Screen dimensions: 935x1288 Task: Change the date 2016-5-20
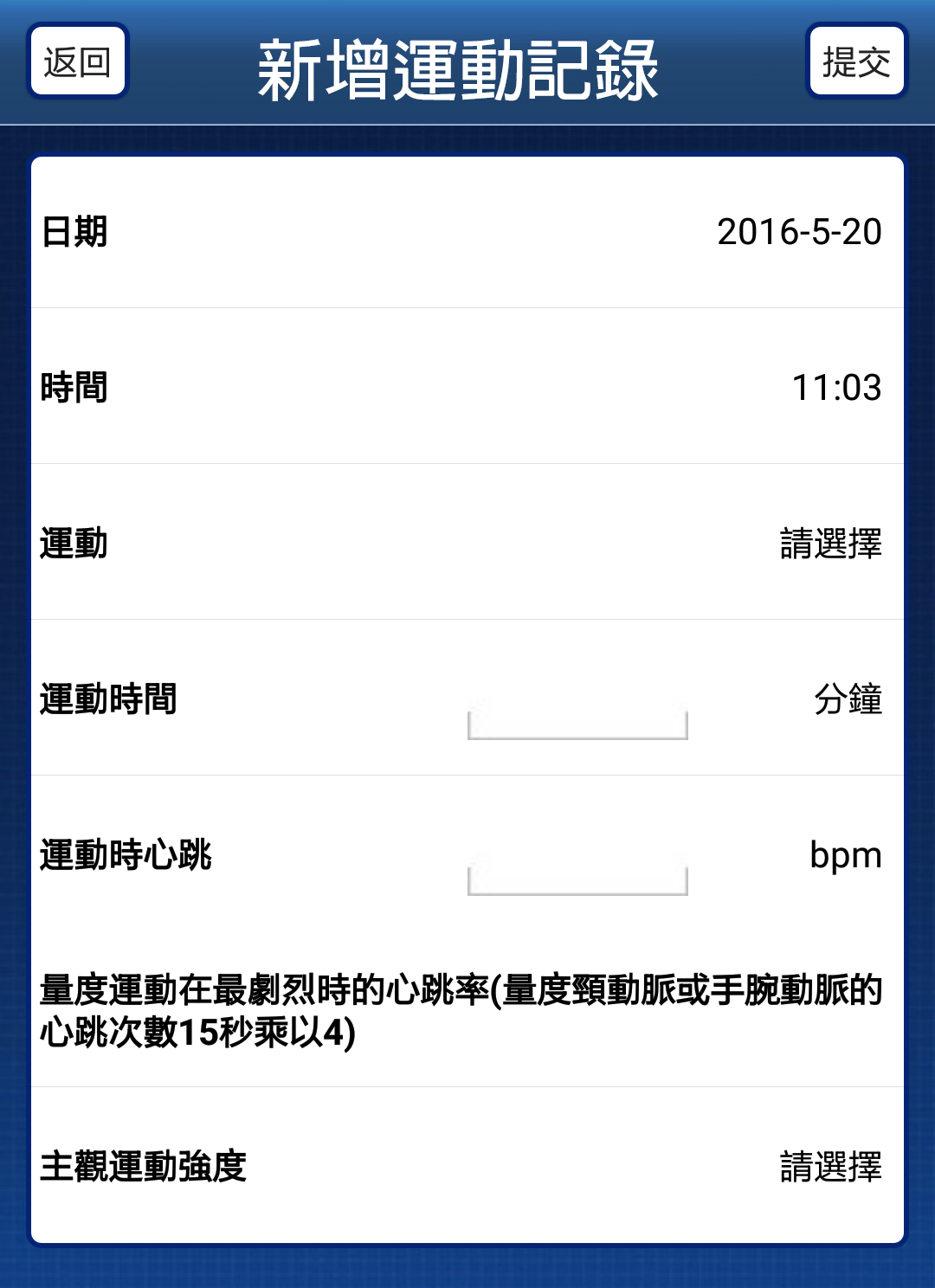[798, 232]
